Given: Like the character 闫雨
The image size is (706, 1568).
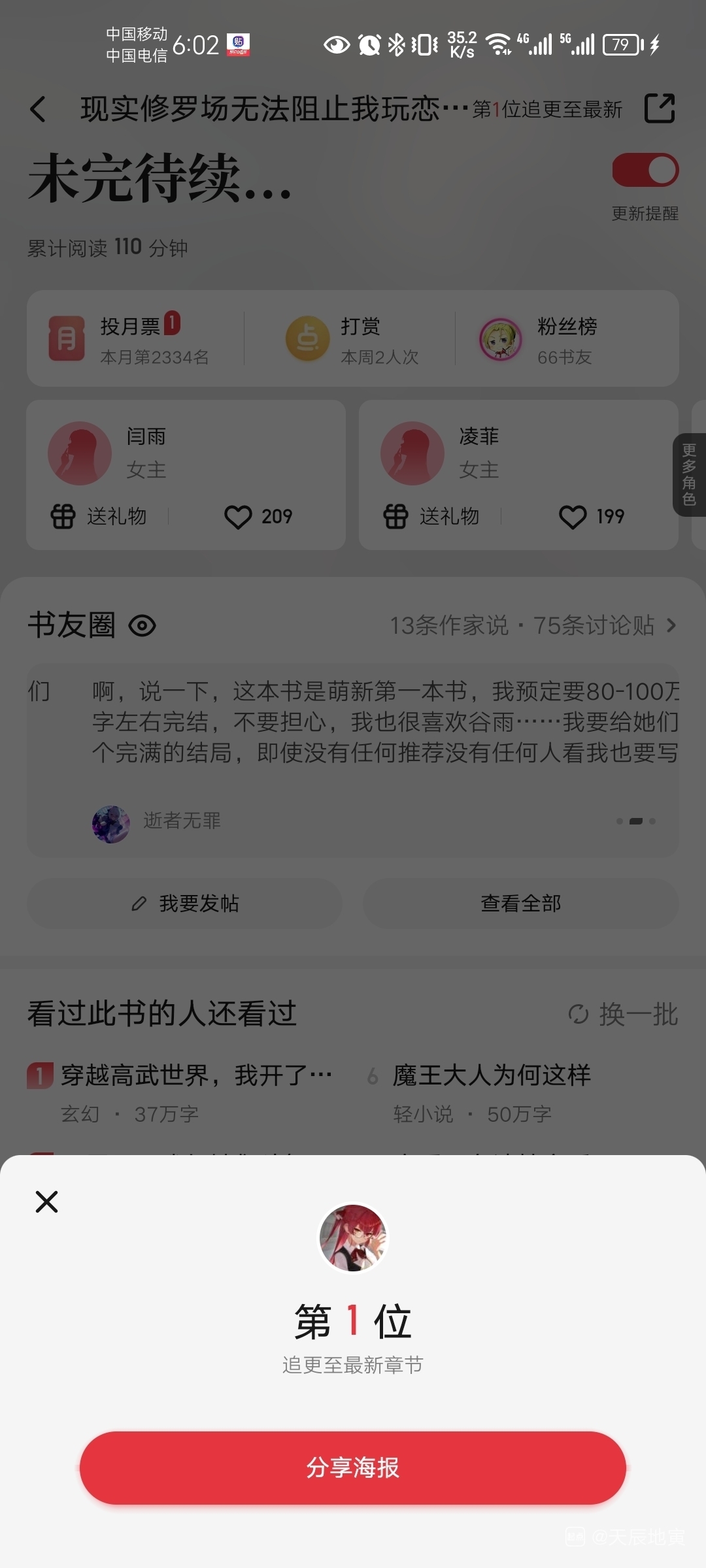Looking at the screenshot, I should coord(258,517).
